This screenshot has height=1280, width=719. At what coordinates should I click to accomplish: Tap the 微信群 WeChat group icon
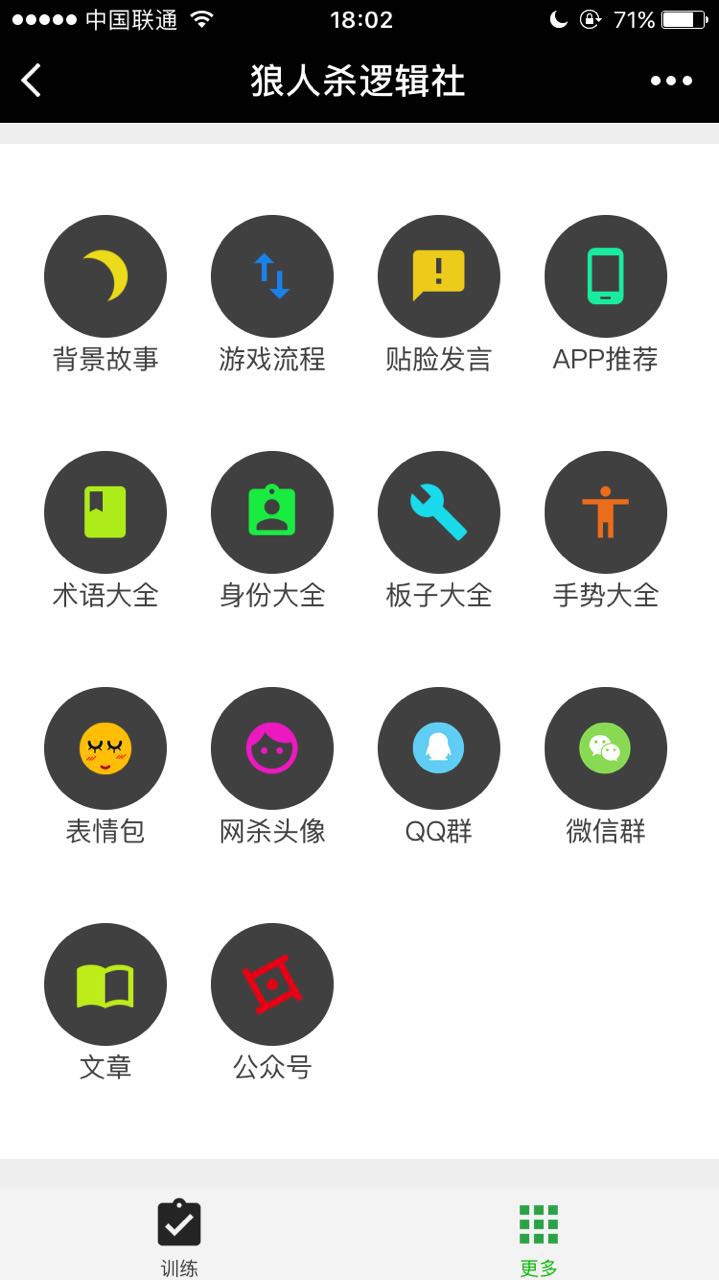(x=606, y=748)
